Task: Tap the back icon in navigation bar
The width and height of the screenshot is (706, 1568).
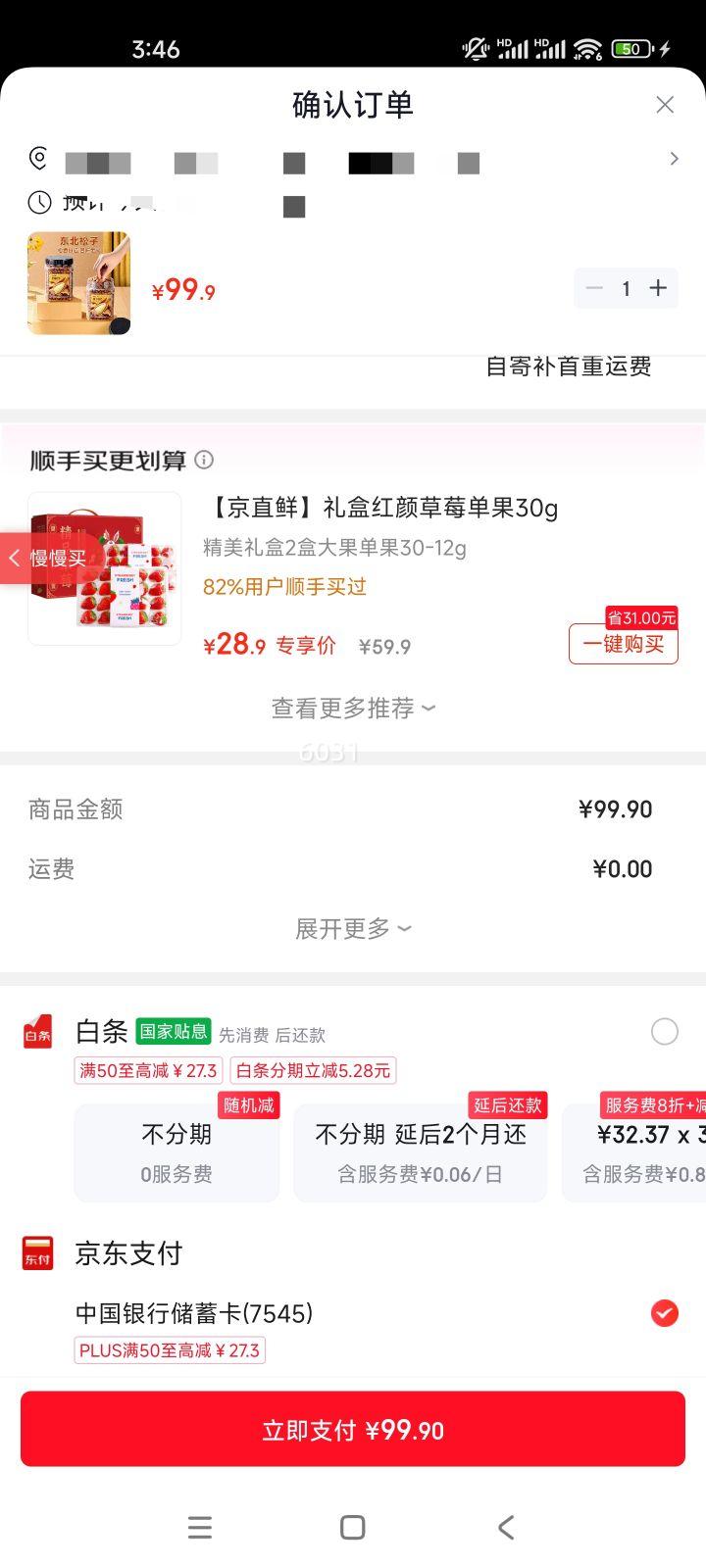Action: pos(505,1527)
